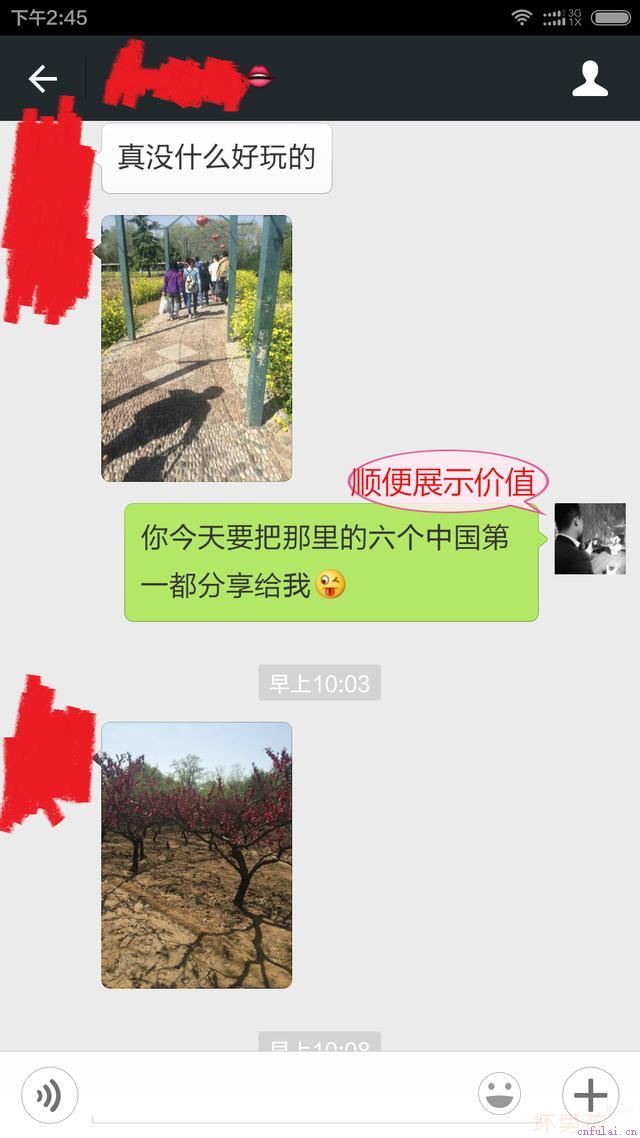Screen dimensions: 640x1138
Task: Open the contact profile icon
Action: pyautogui.click(x=590, y=79)
